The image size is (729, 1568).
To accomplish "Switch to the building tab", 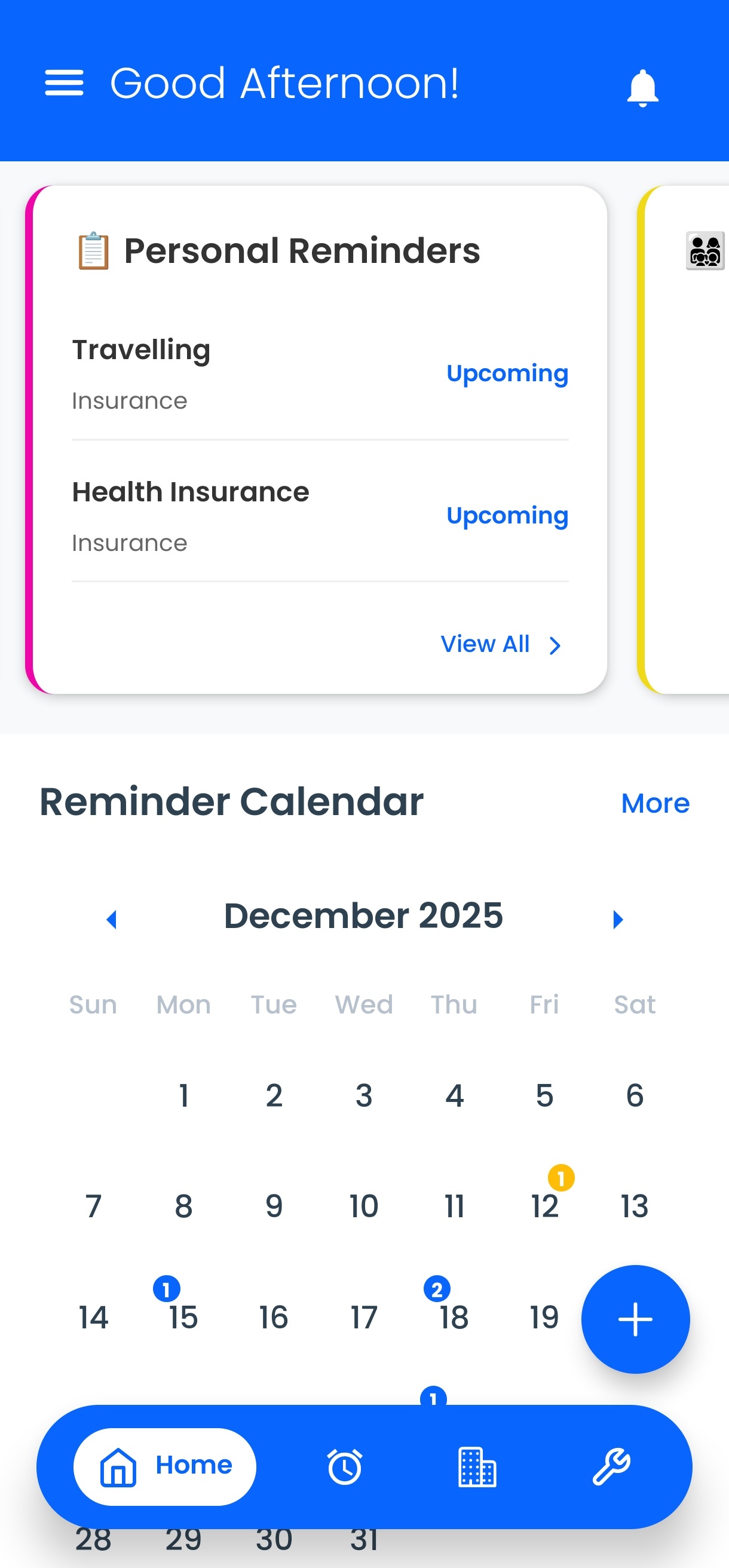I will (477, 1466).
